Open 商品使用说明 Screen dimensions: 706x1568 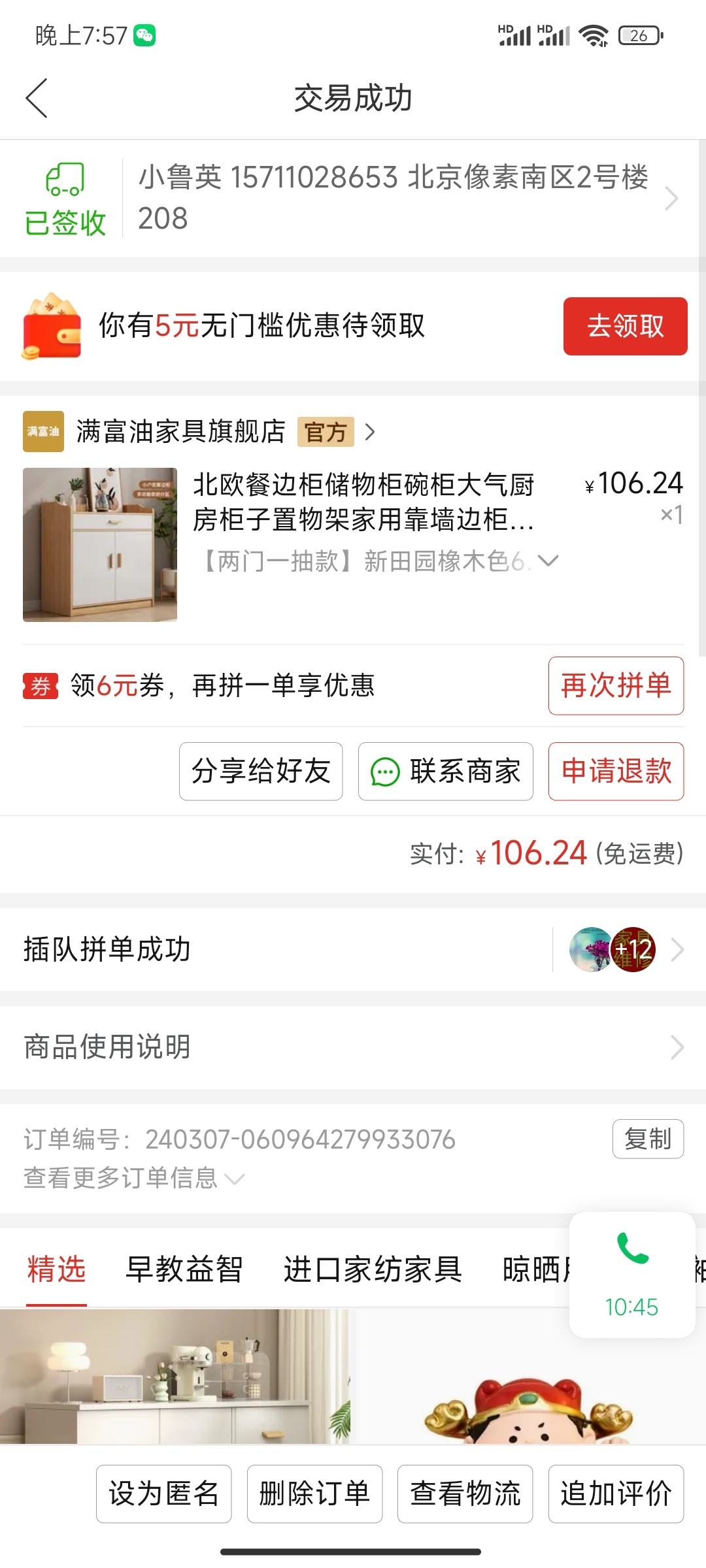[353, 1047]
